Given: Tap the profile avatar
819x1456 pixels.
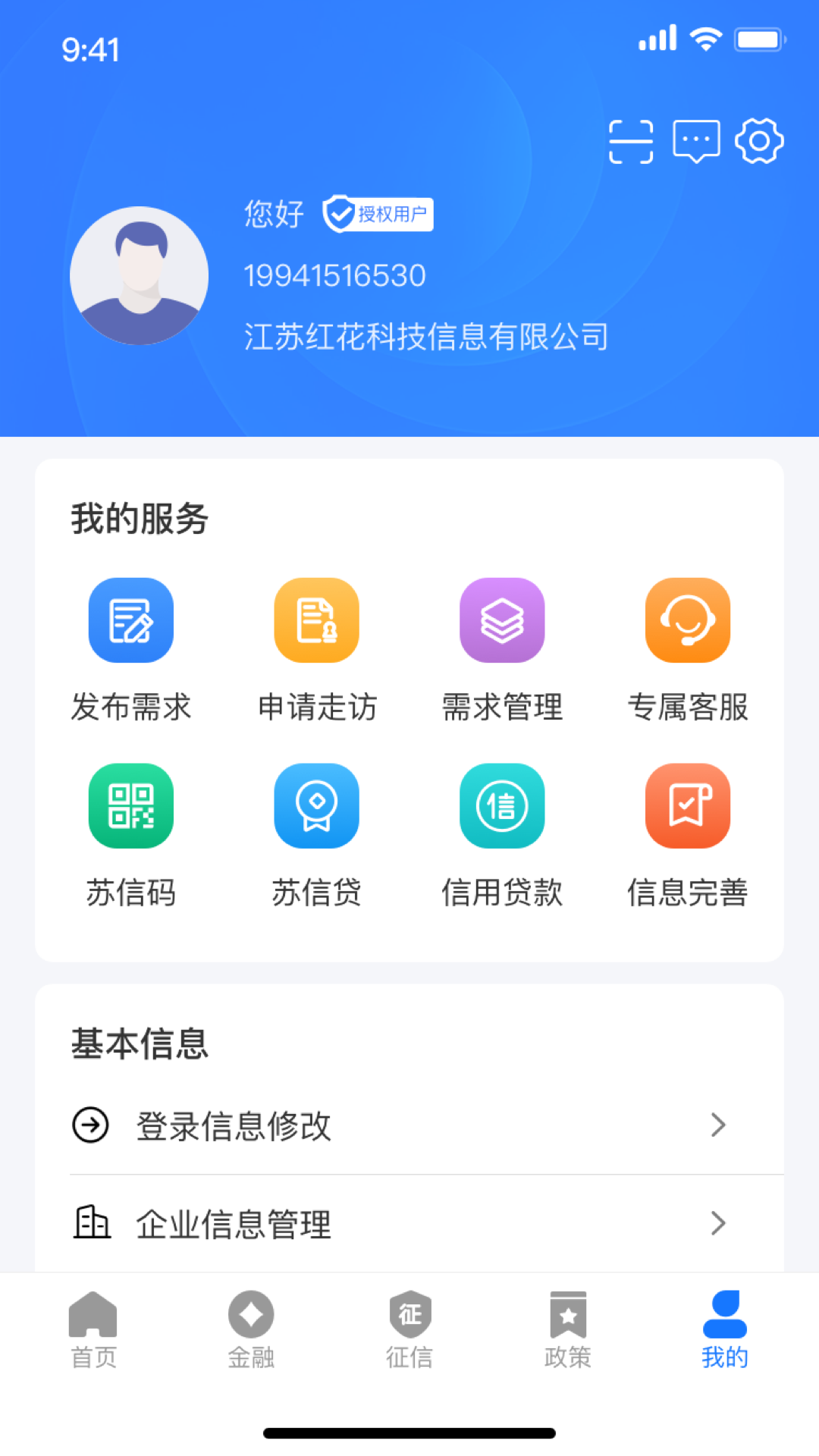Looking at the screenshot, I should [x=140, y=276].
